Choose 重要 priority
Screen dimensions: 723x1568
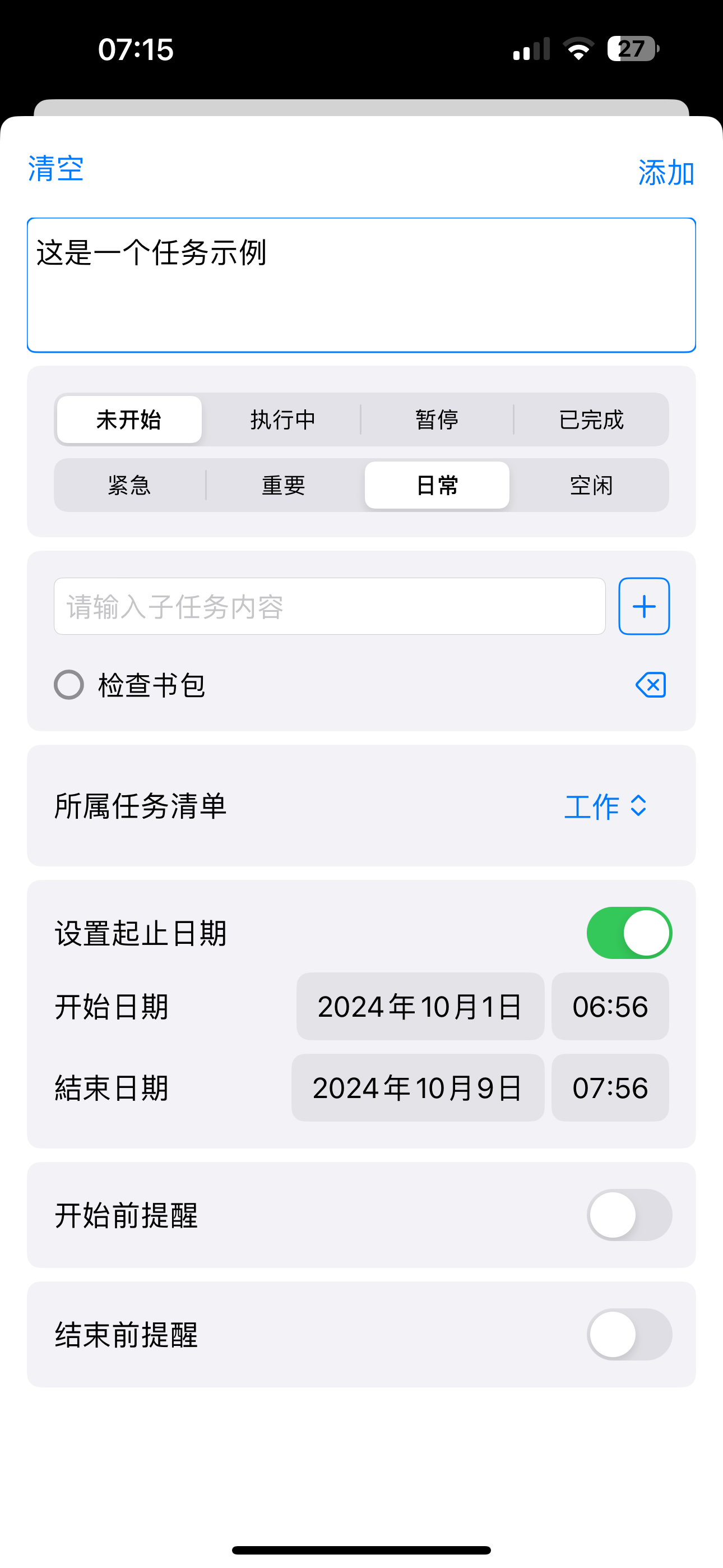tap(283, 485)
